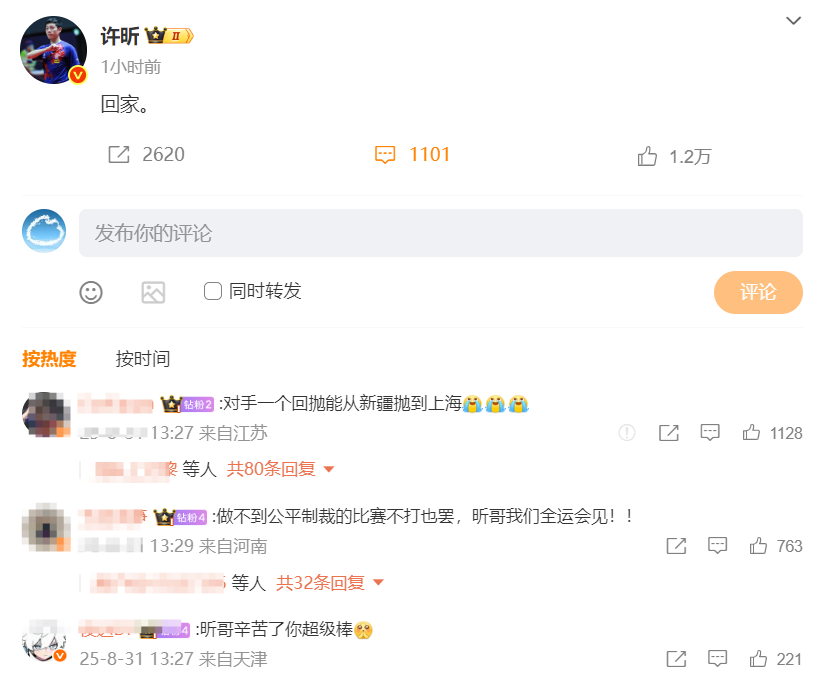The height and width of the screenshot is (680, 827).
Task: Report the comment from 江苏
Action: [627, 433]
